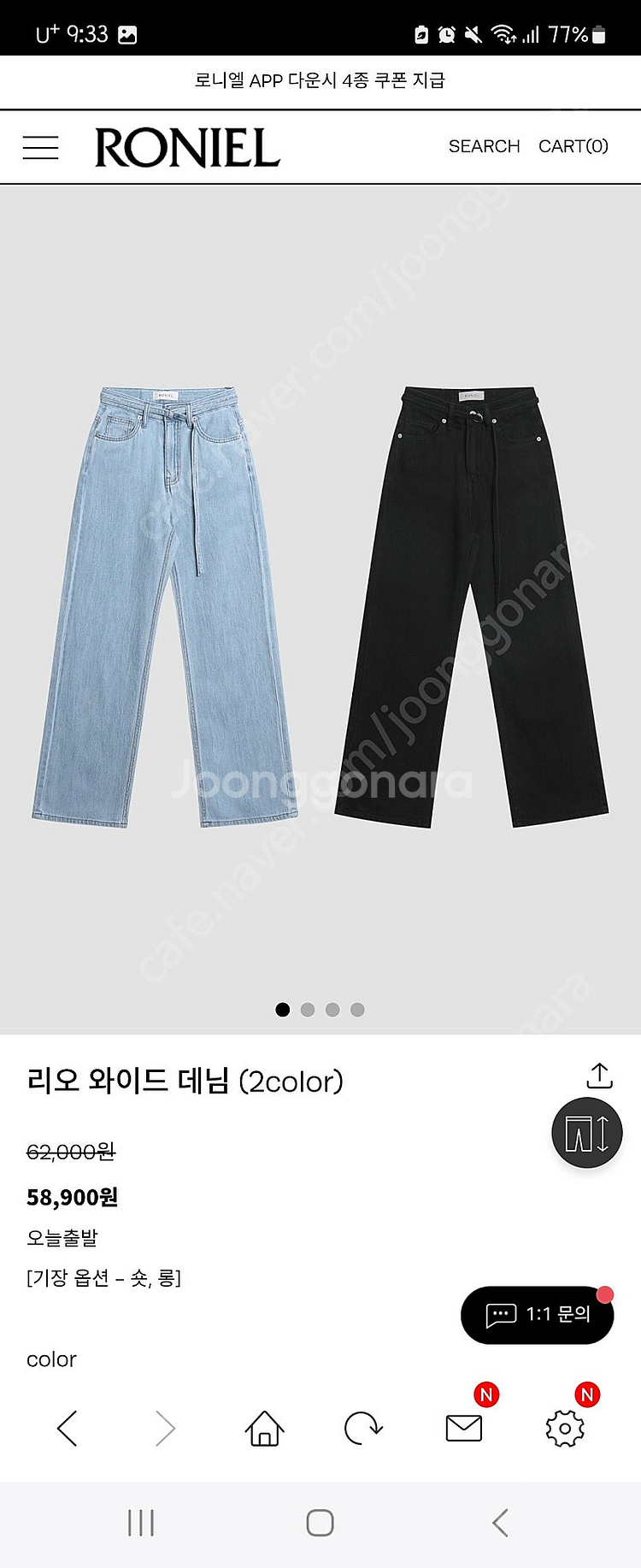
Task: Start a 1:1 문의 chat
Action: [537, 1314]
